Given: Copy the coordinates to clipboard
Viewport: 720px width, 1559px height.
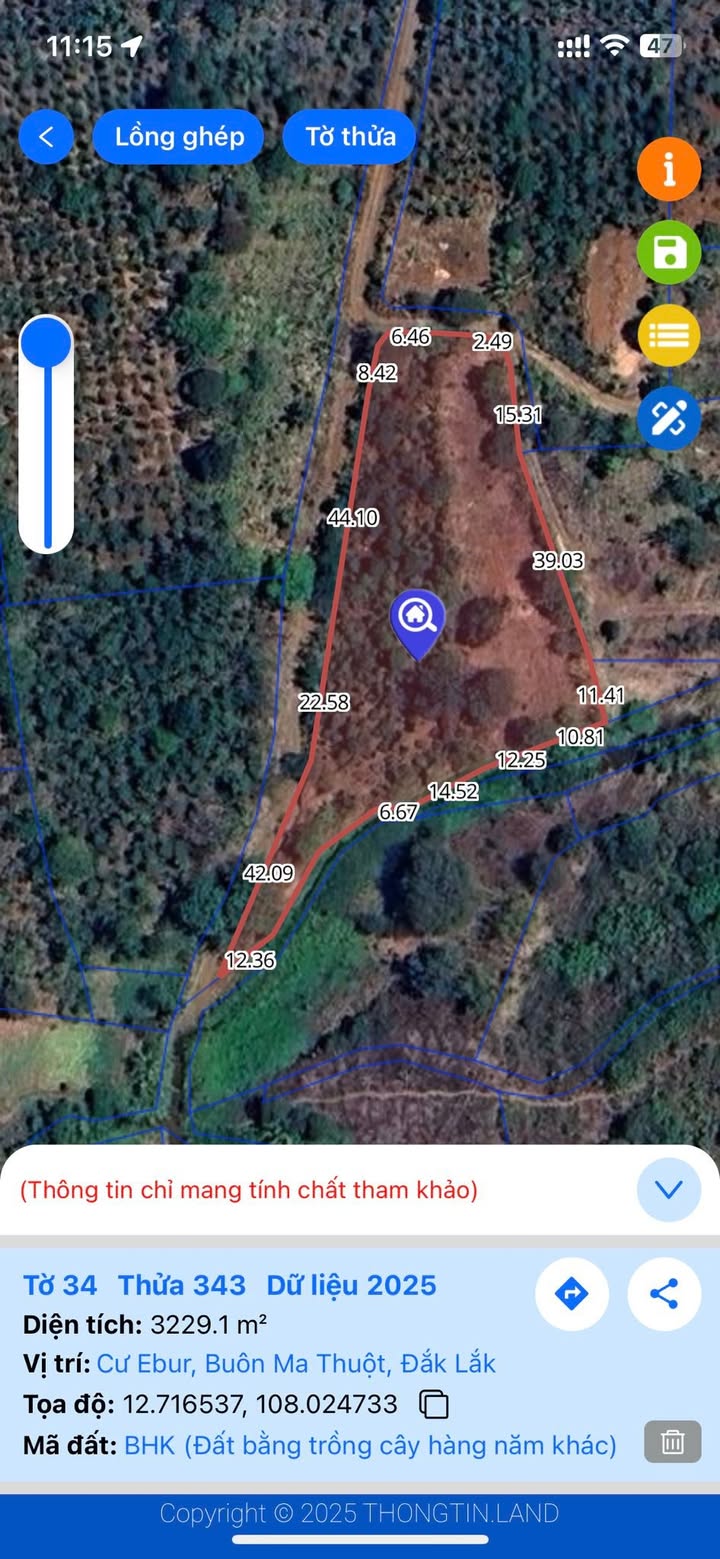Looking at the screenshot, I should [434, 1405].
